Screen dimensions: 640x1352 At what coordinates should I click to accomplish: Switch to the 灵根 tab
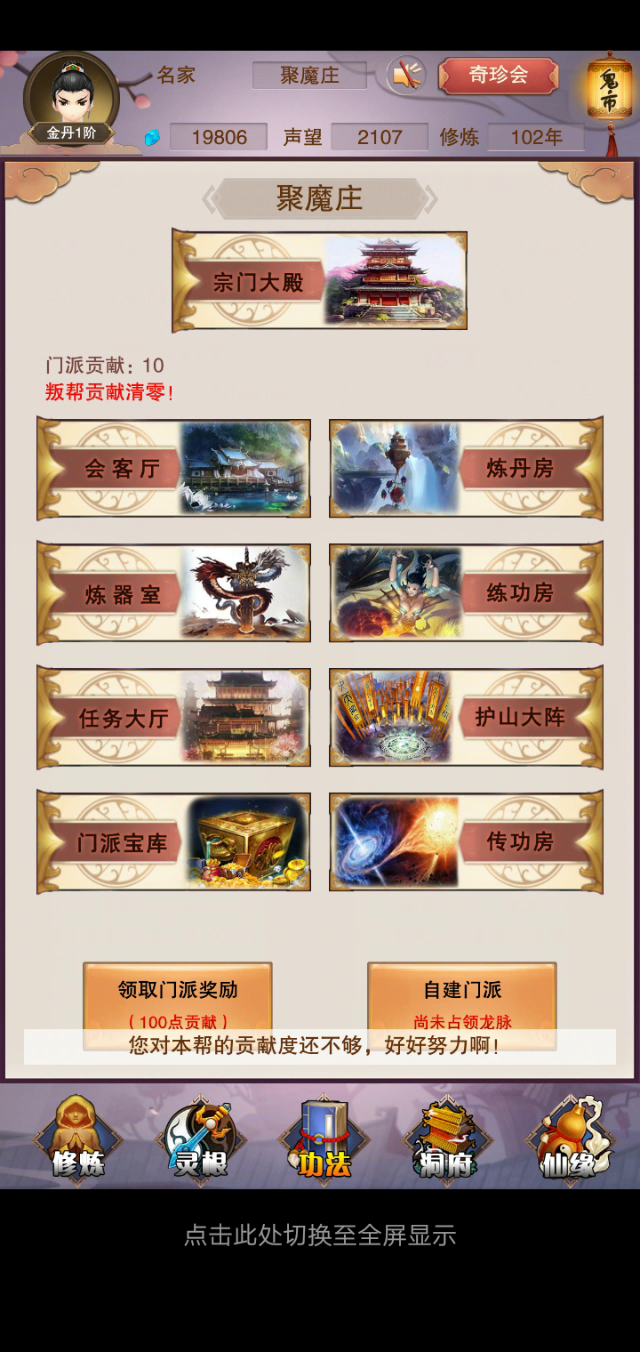(200, 1139)
